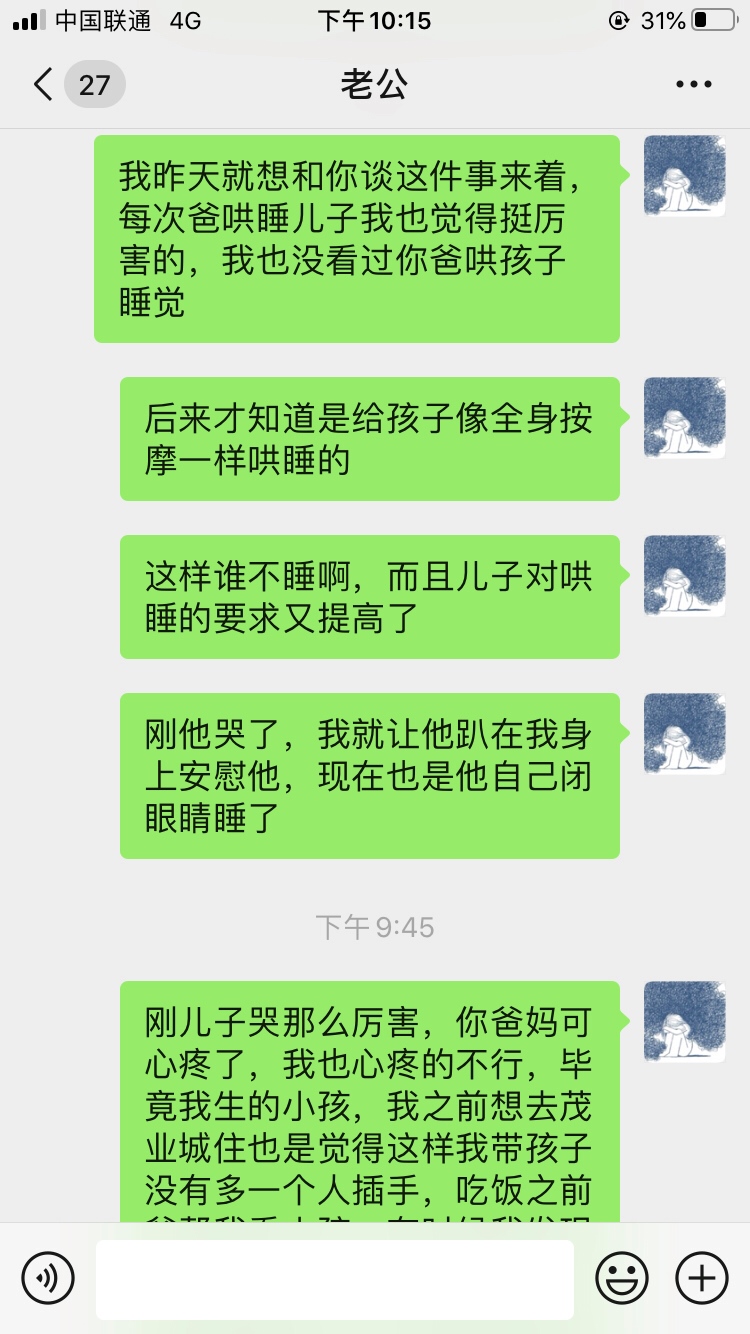The height and width of the screenshot is (1334, 750).
Task: Go back to the chat list
Action: click(x=42, y=85)
